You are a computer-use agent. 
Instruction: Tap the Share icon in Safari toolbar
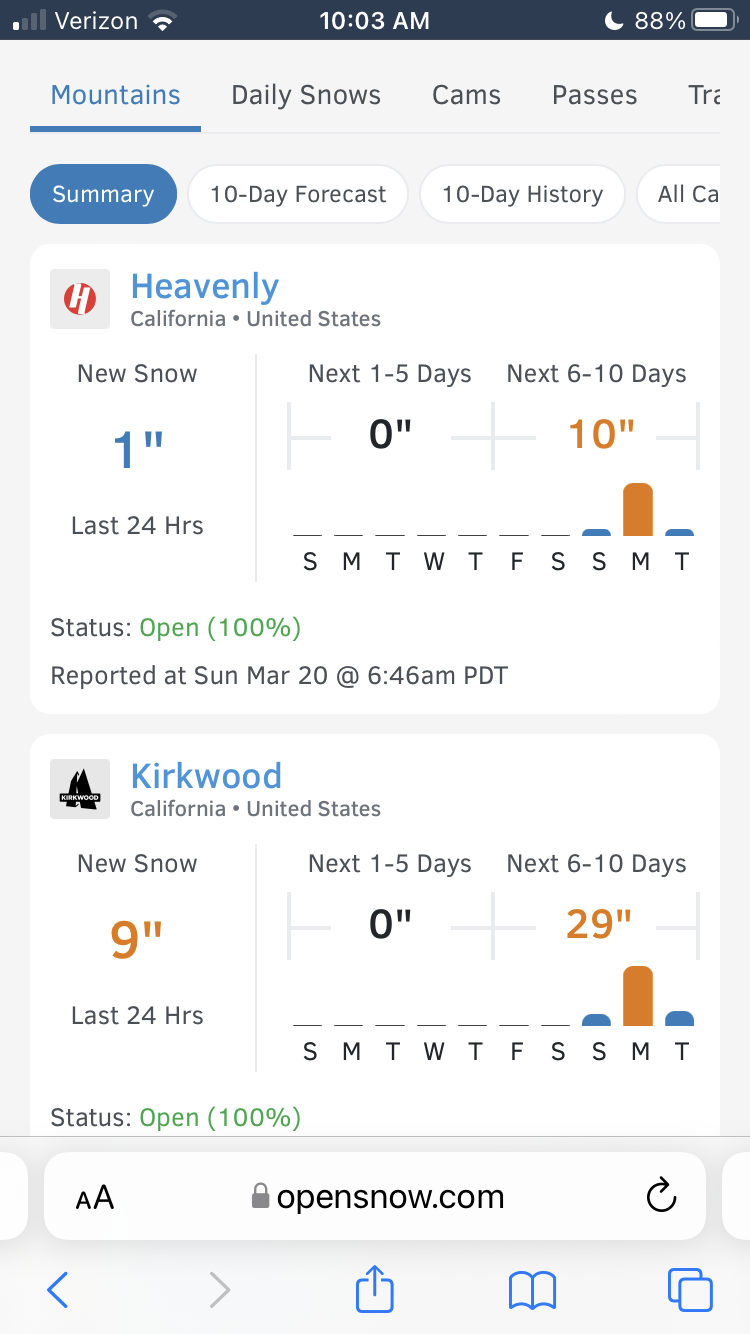pos(374,1290)
